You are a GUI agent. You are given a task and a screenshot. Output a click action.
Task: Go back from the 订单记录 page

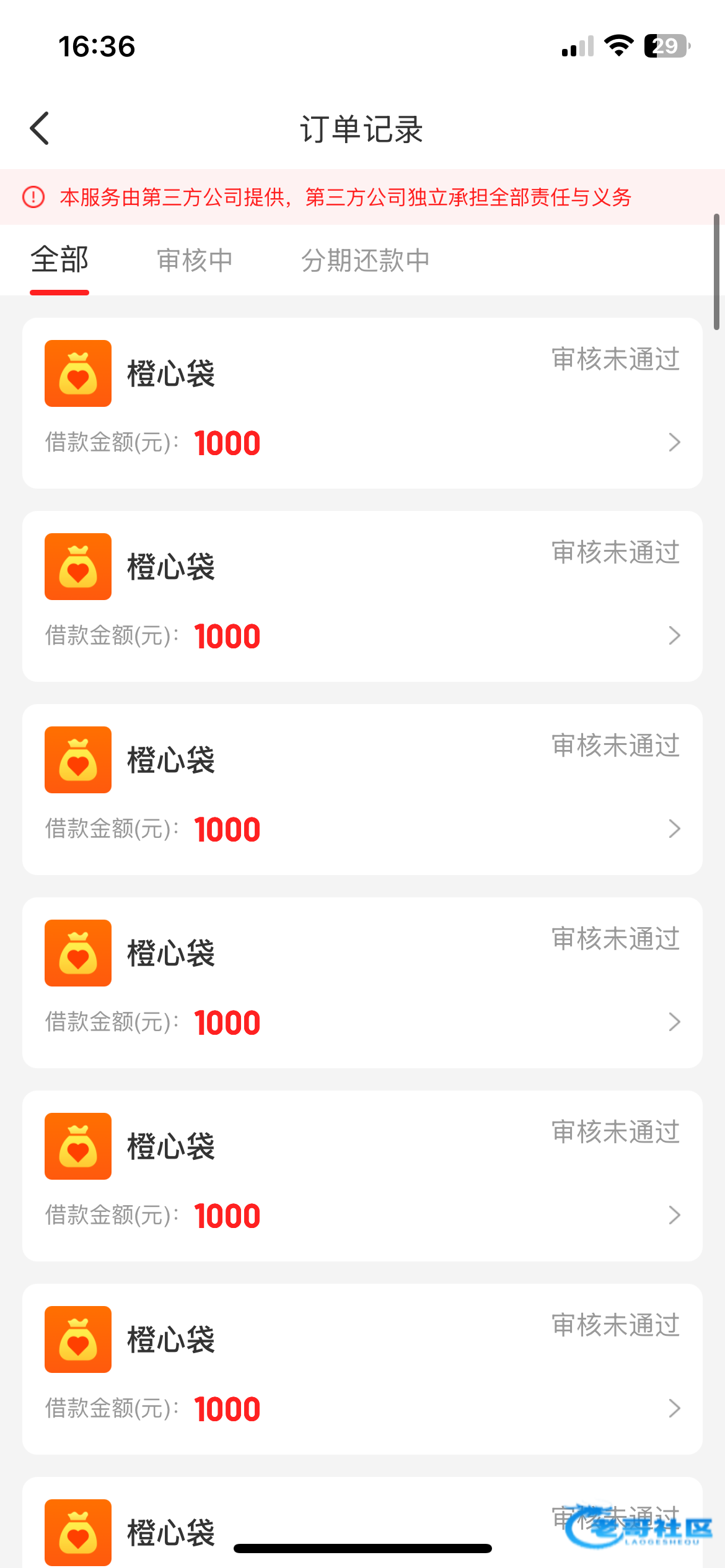[40, 129]
